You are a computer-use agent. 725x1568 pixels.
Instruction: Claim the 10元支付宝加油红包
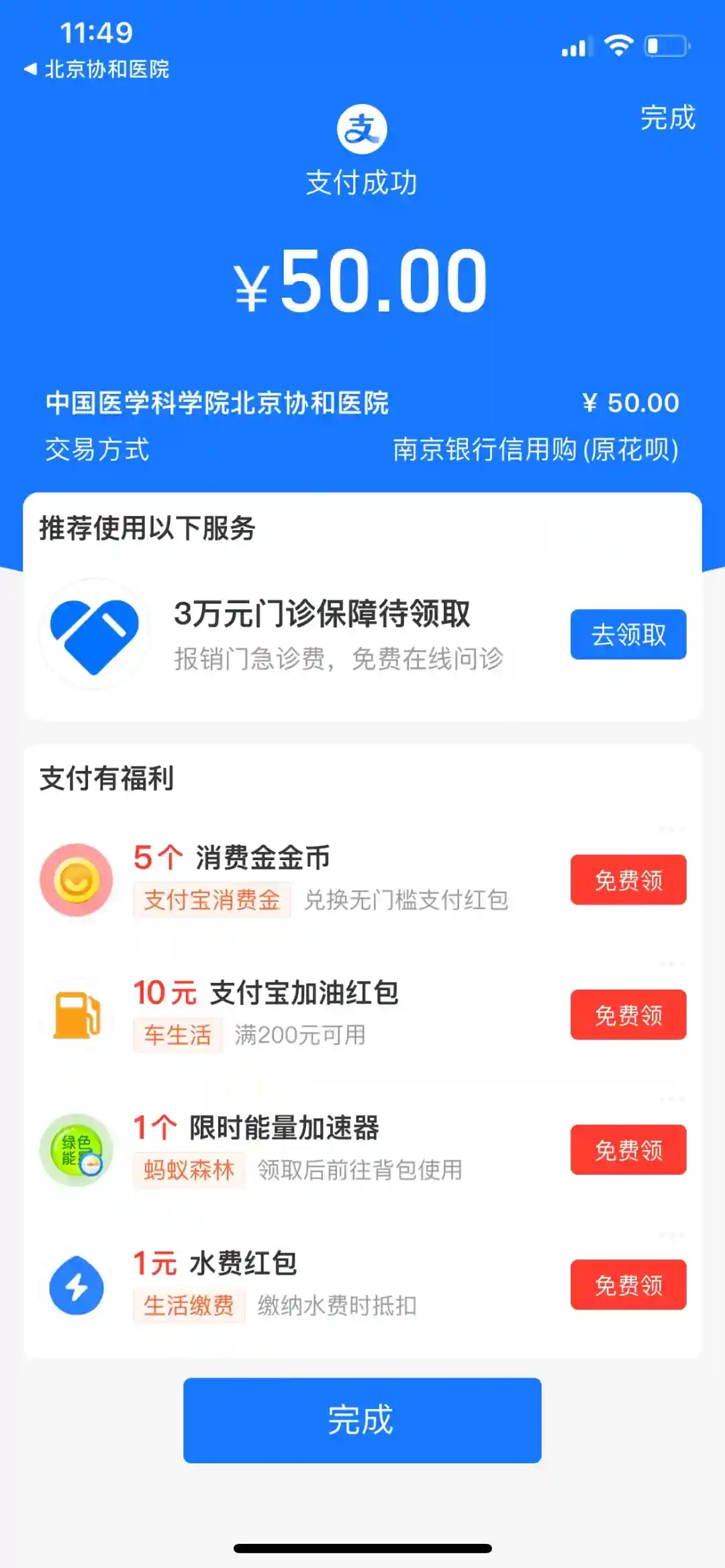pyautogui.click(x=628, y=1014)
